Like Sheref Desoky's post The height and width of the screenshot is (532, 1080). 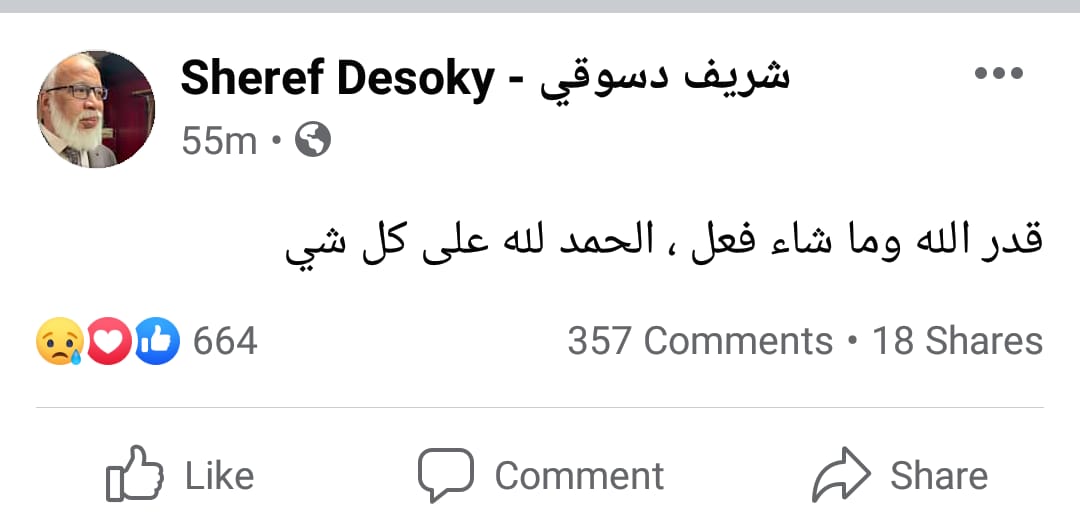click(x=181, y=475)
